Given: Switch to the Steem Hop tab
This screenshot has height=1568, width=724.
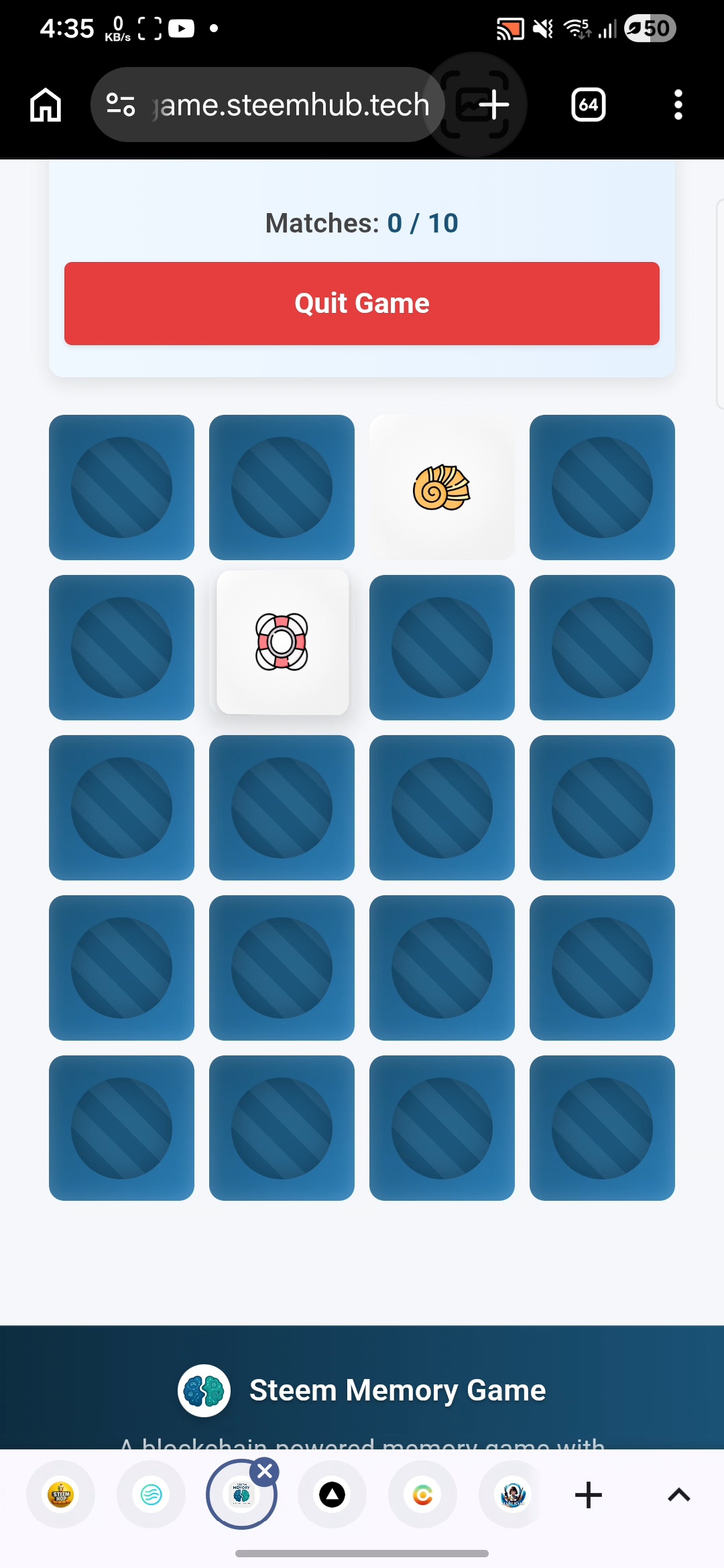Looking at the screenshot, I should tap(61, 1495).
